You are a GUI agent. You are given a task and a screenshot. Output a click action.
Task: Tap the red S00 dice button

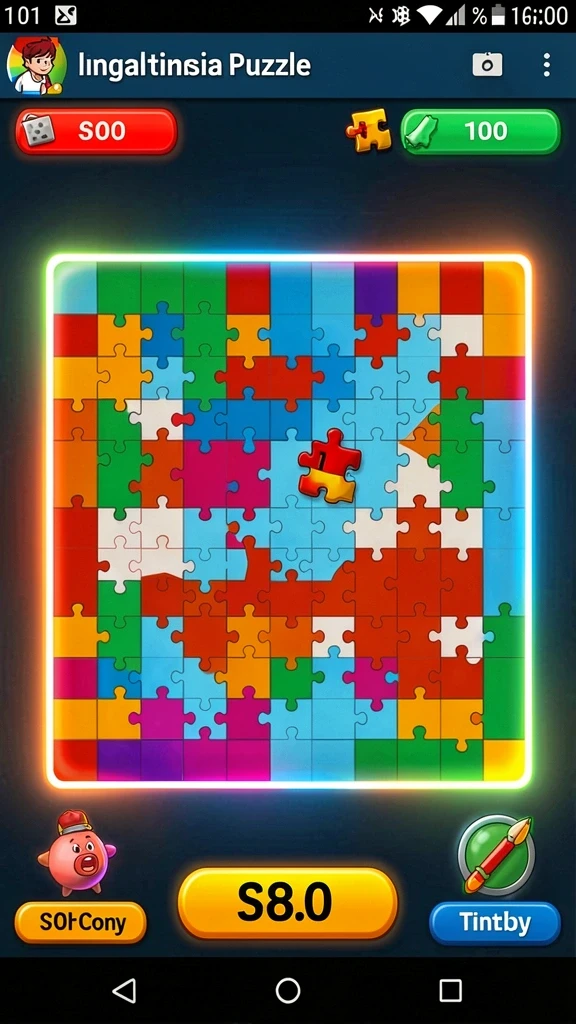pyautogui.click(x=96, y=131)
